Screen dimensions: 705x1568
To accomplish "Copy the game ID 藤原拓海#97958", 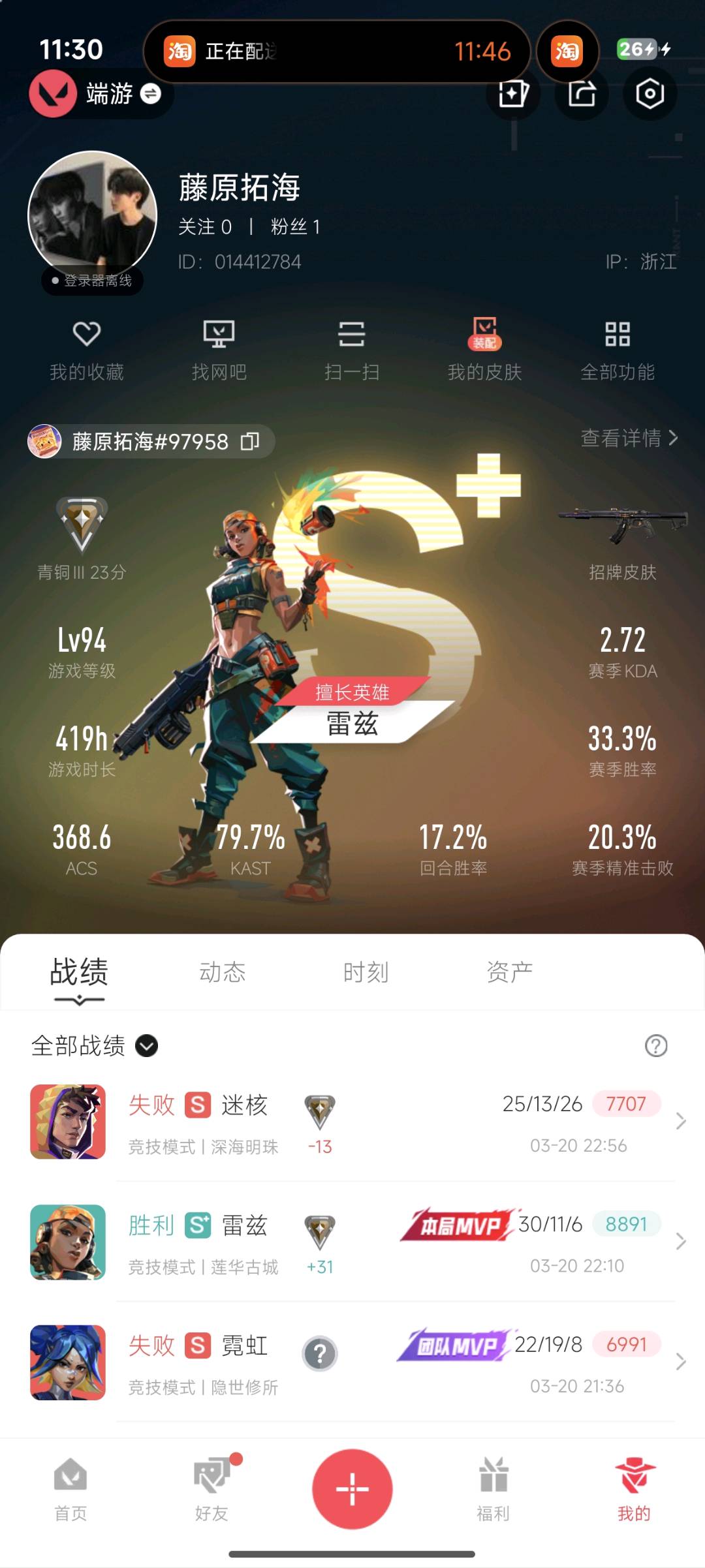I will pos(250,442).
